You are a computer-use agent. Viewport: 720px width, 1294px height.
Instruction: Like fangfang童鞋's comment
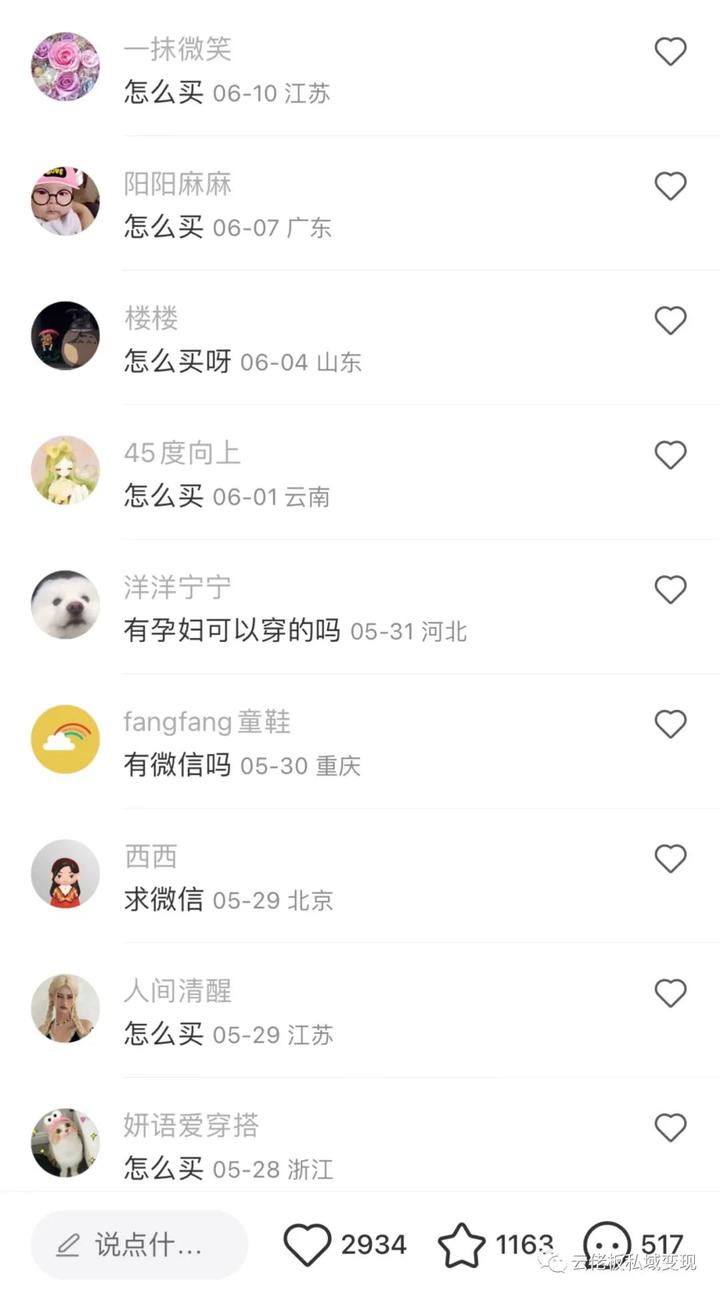pos(670,724)
